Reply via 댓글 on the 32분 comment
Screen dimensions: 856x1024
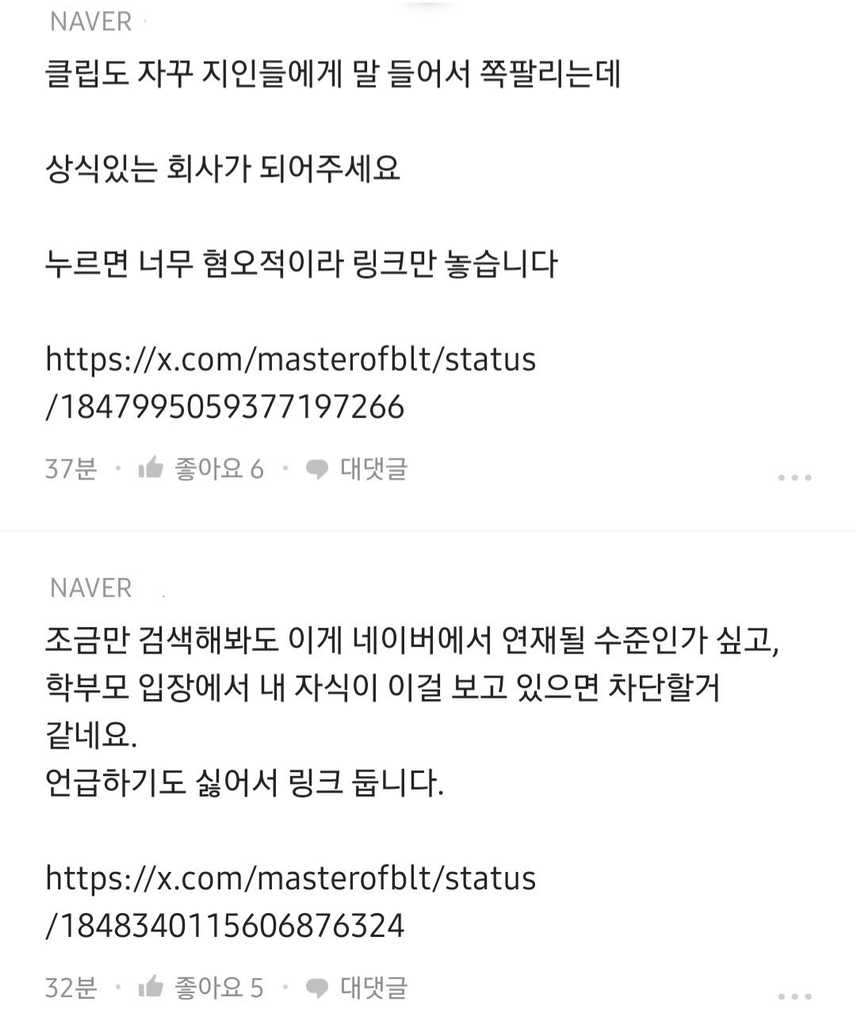[x=357, y=988]
